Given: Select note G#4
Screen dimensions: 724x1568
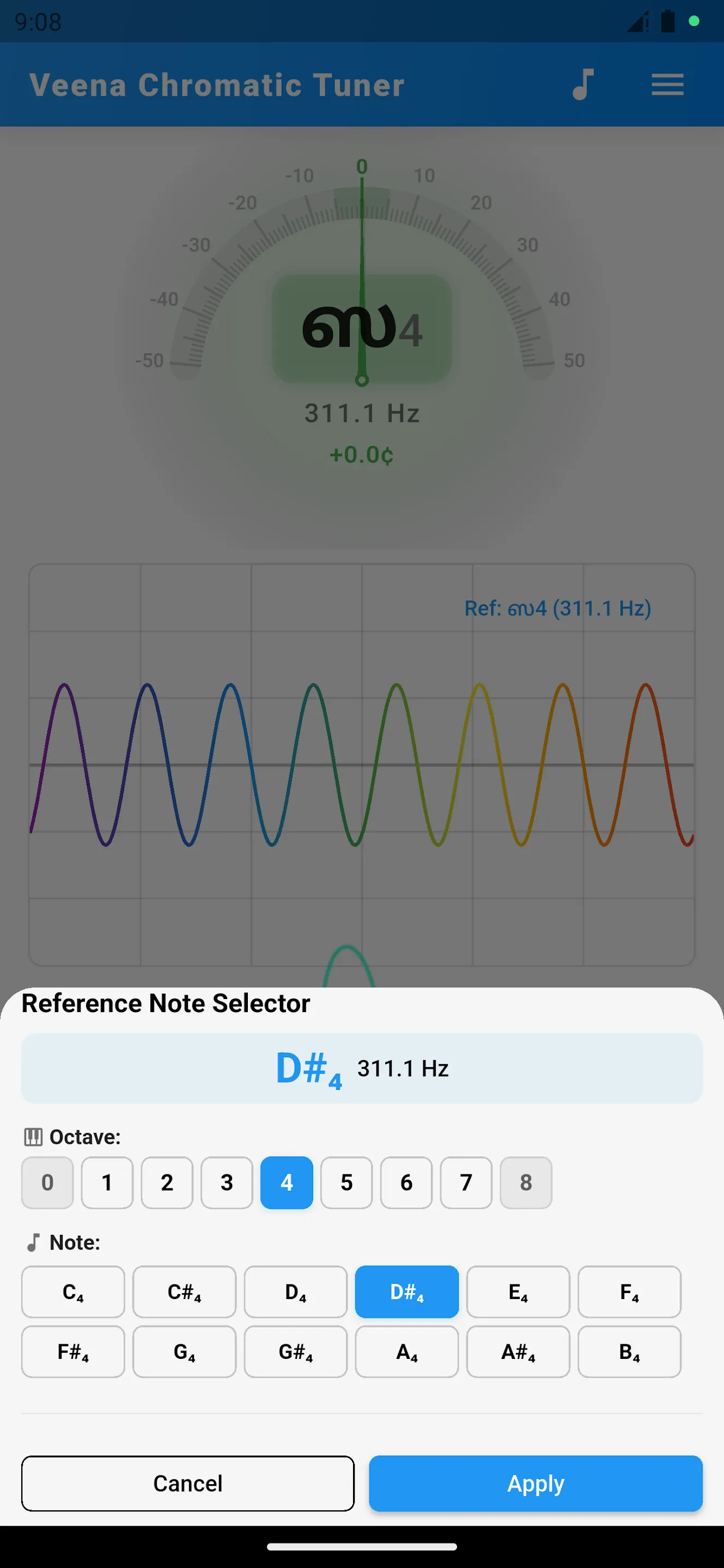Looking at the screenshot, I should click(295, 1352).
